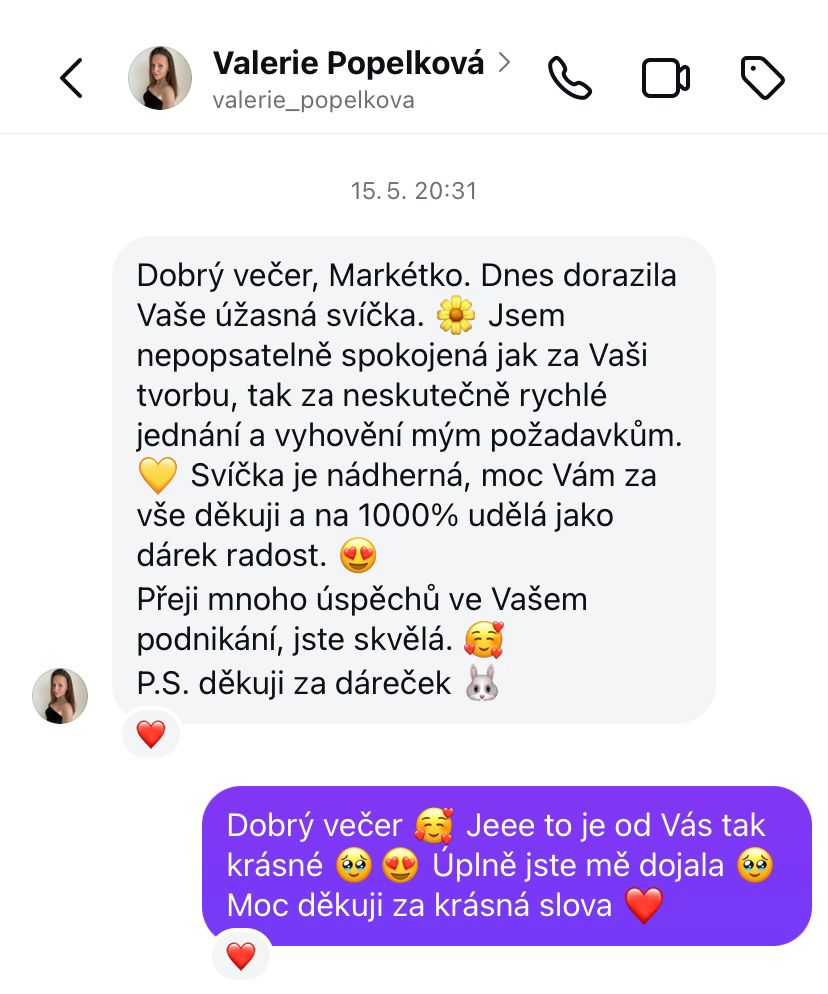The image size is (828, 994).
Task: View heart reaction on the purple reply
Action: point(241,956)
